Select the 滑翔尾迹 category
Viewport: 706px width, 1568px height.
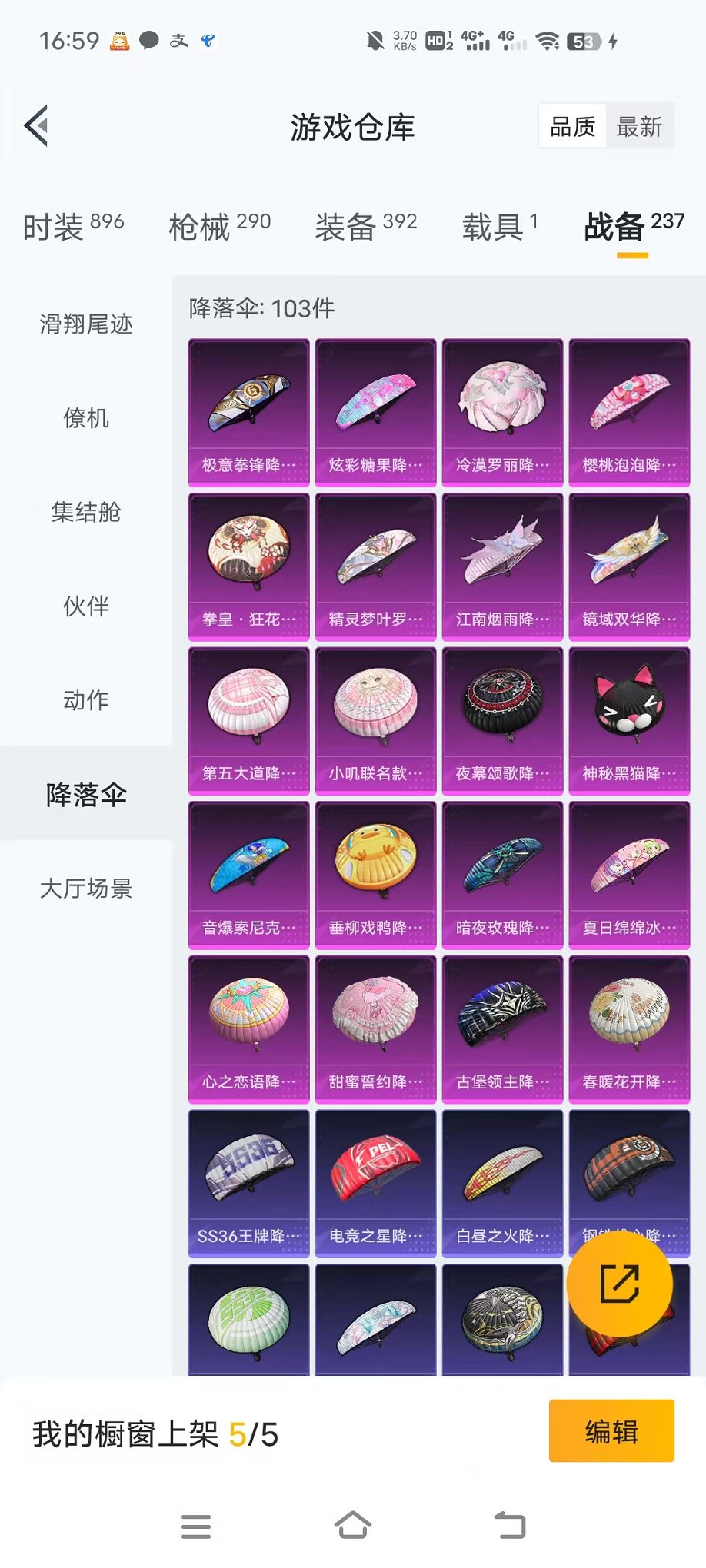click(86, 324)
